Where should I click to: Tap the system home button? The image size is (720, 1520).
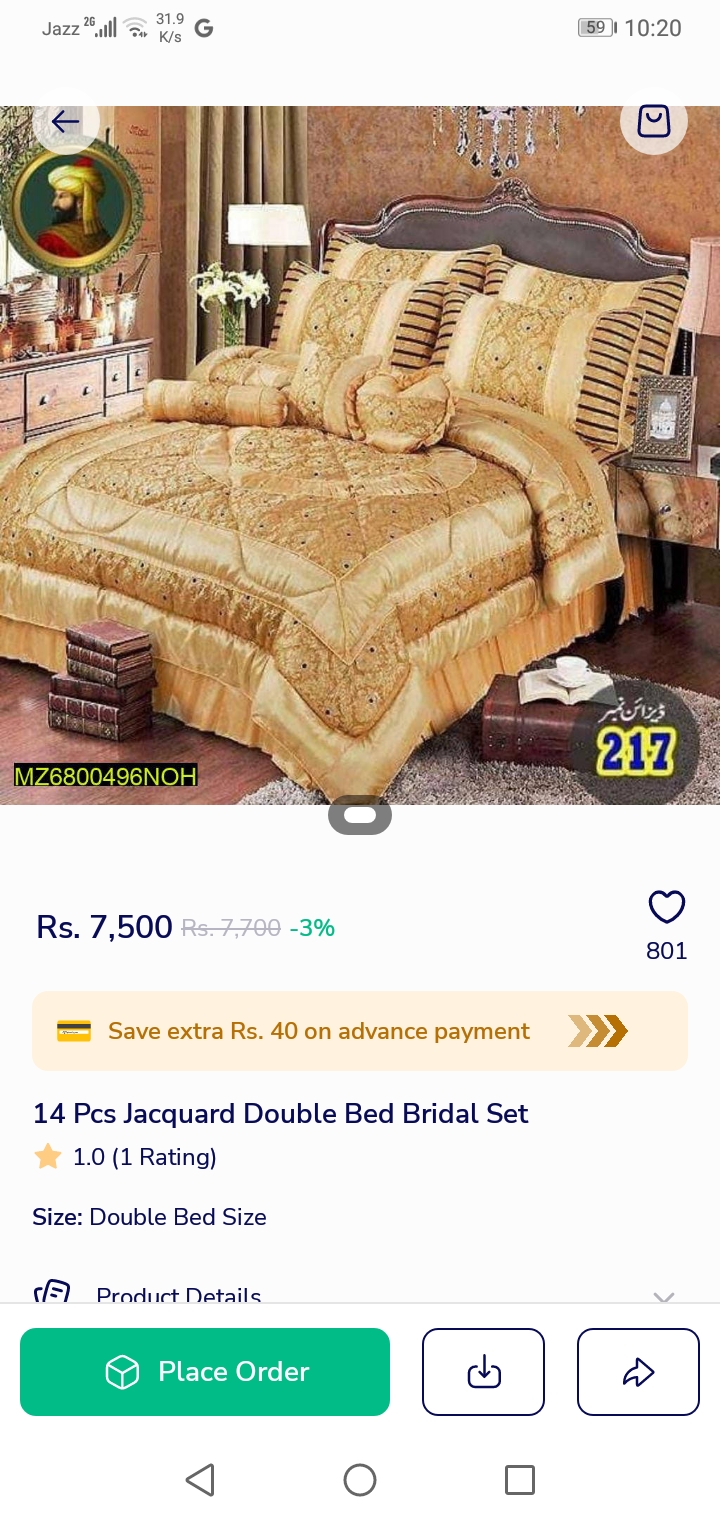(360, 1479)
